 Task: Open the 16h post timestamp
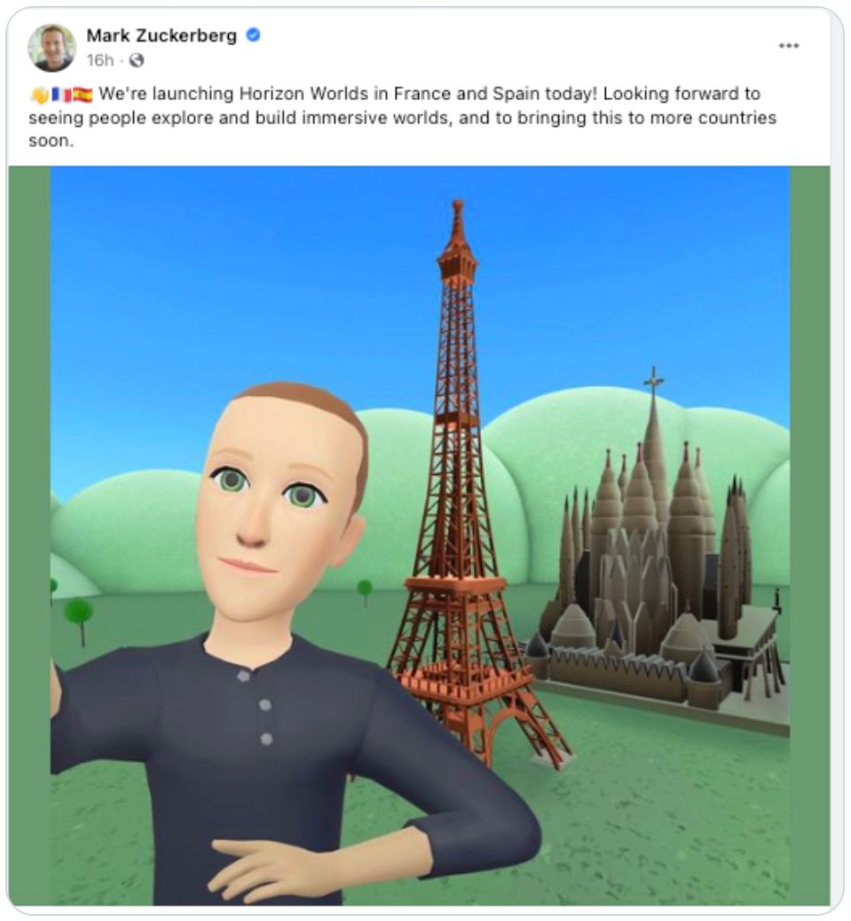100,60
